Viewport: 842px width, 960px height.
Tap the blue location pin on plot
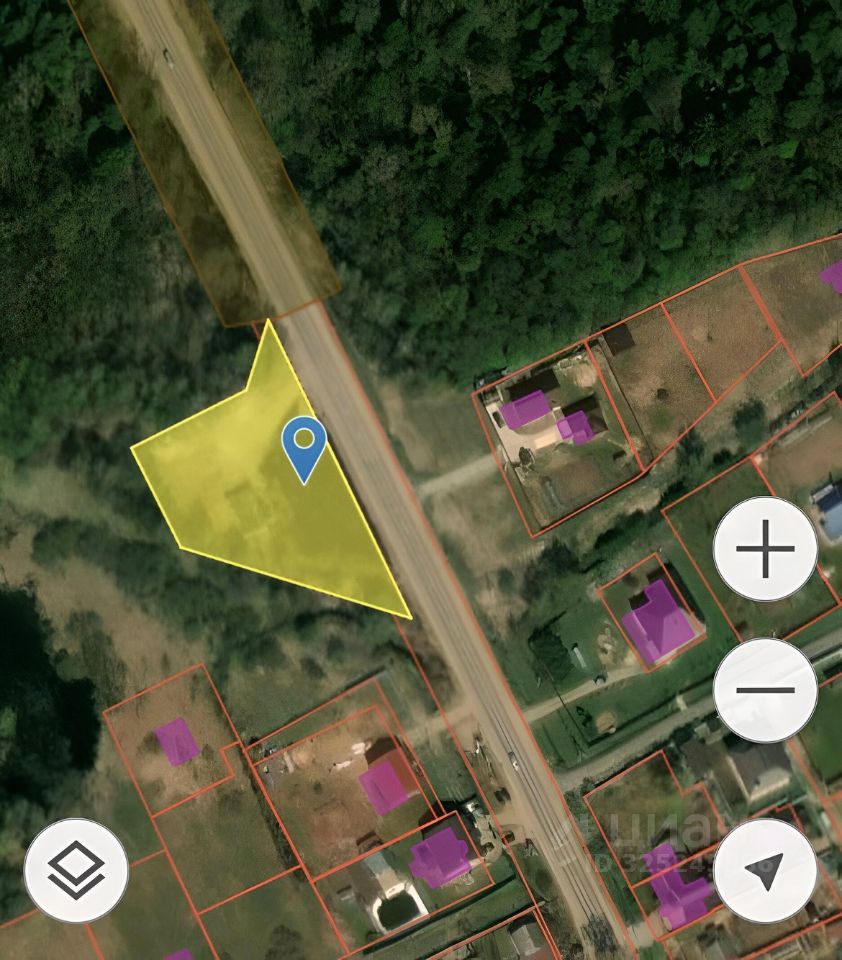click(x=304, y=448)
